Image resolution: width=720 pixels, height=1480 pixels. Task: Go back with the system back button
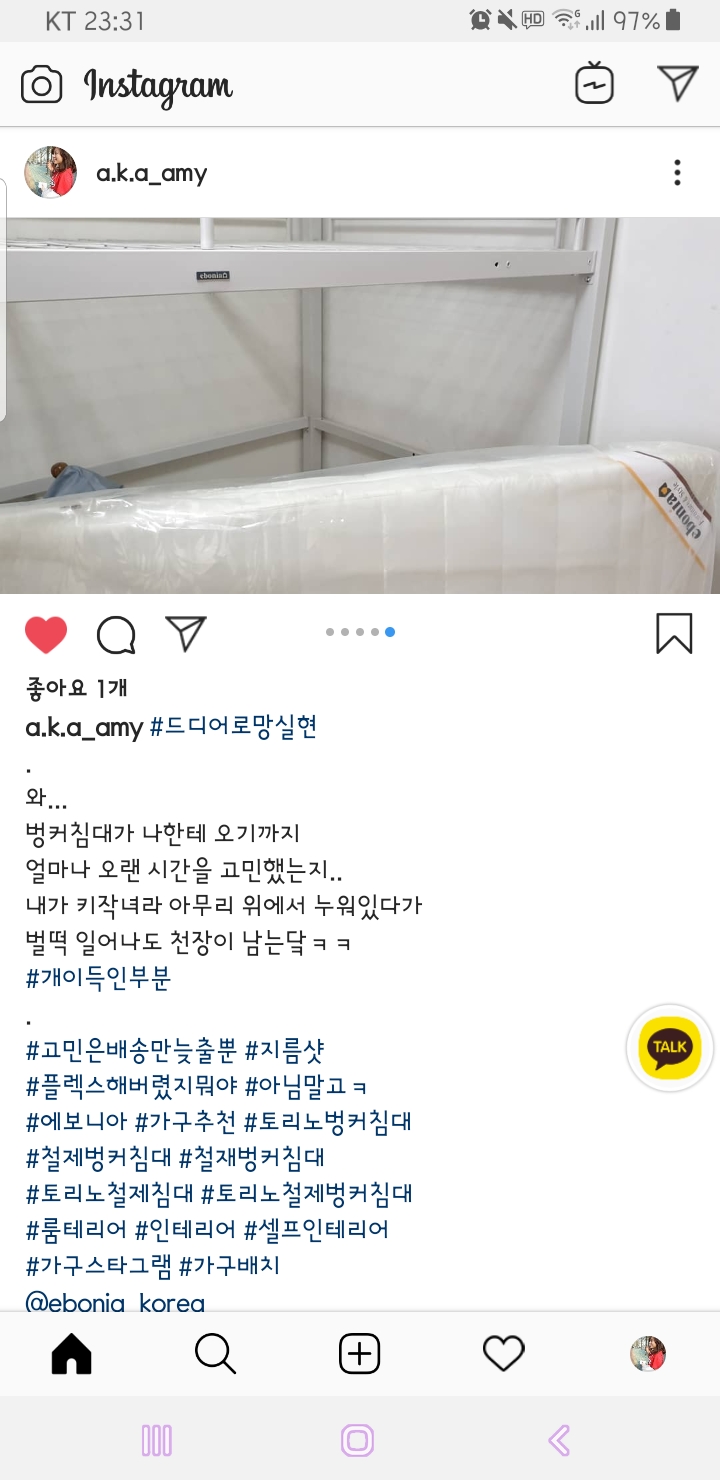pyautogui.click(x=560, y=1440)
